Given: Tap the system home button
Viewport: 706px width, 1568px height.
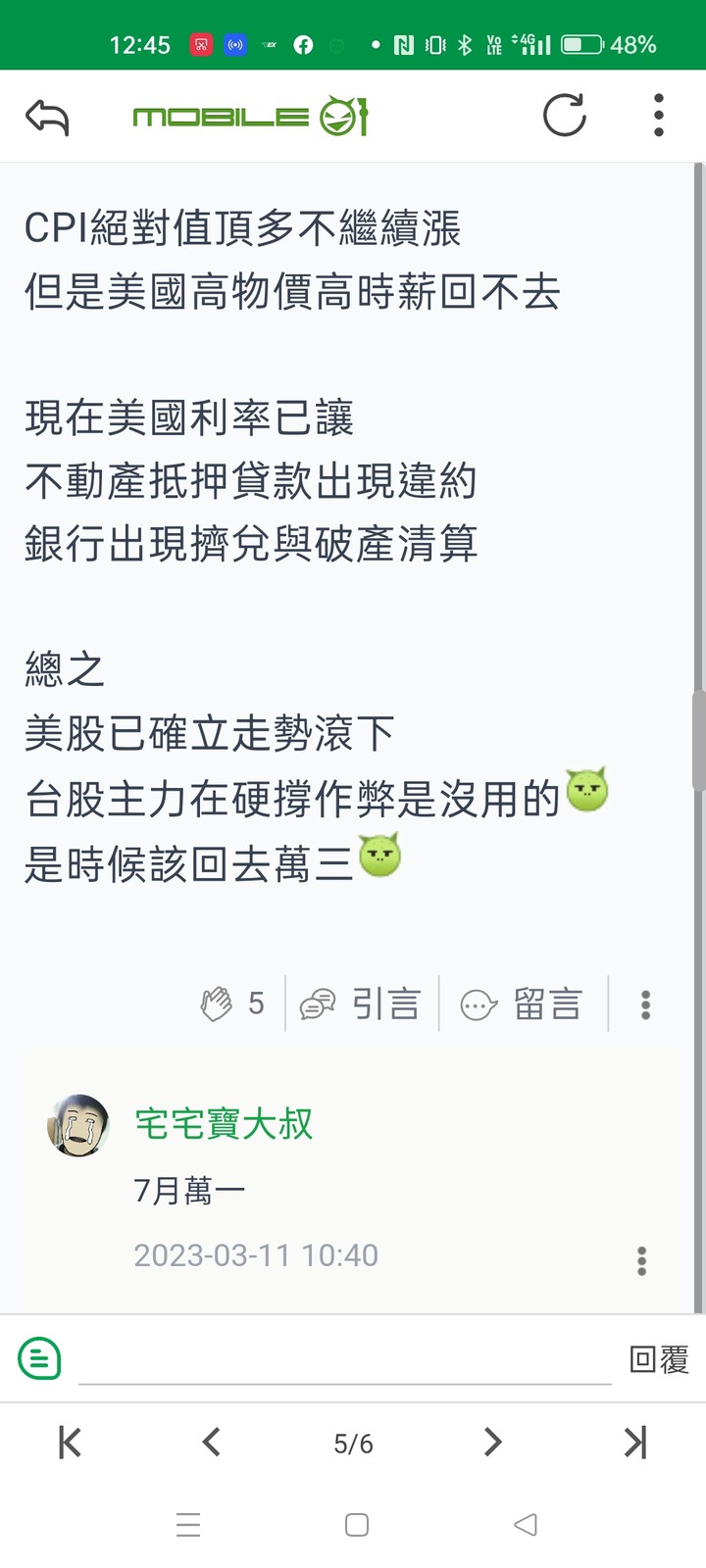Looking at the screenshot, I should point(357,1525).
